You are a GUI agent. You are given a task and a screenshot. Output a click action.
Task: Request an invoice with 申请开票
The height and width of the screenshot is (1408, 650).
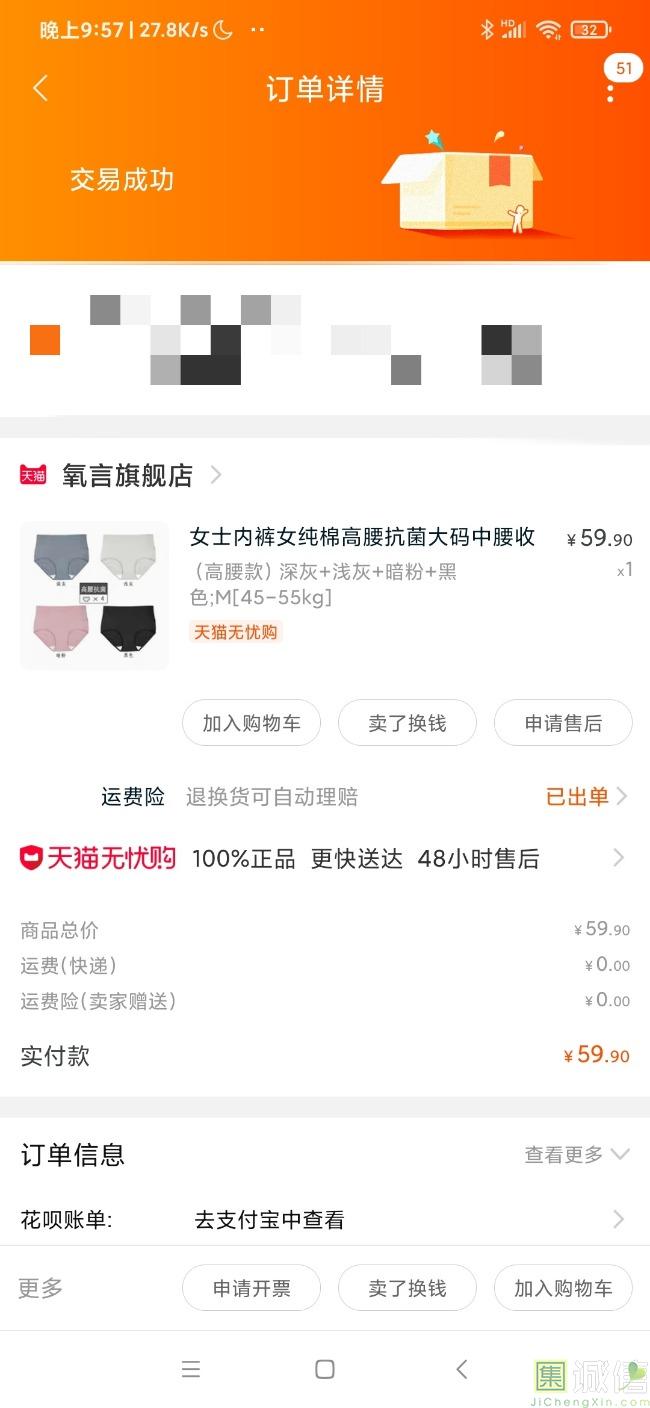[251, 1288]
